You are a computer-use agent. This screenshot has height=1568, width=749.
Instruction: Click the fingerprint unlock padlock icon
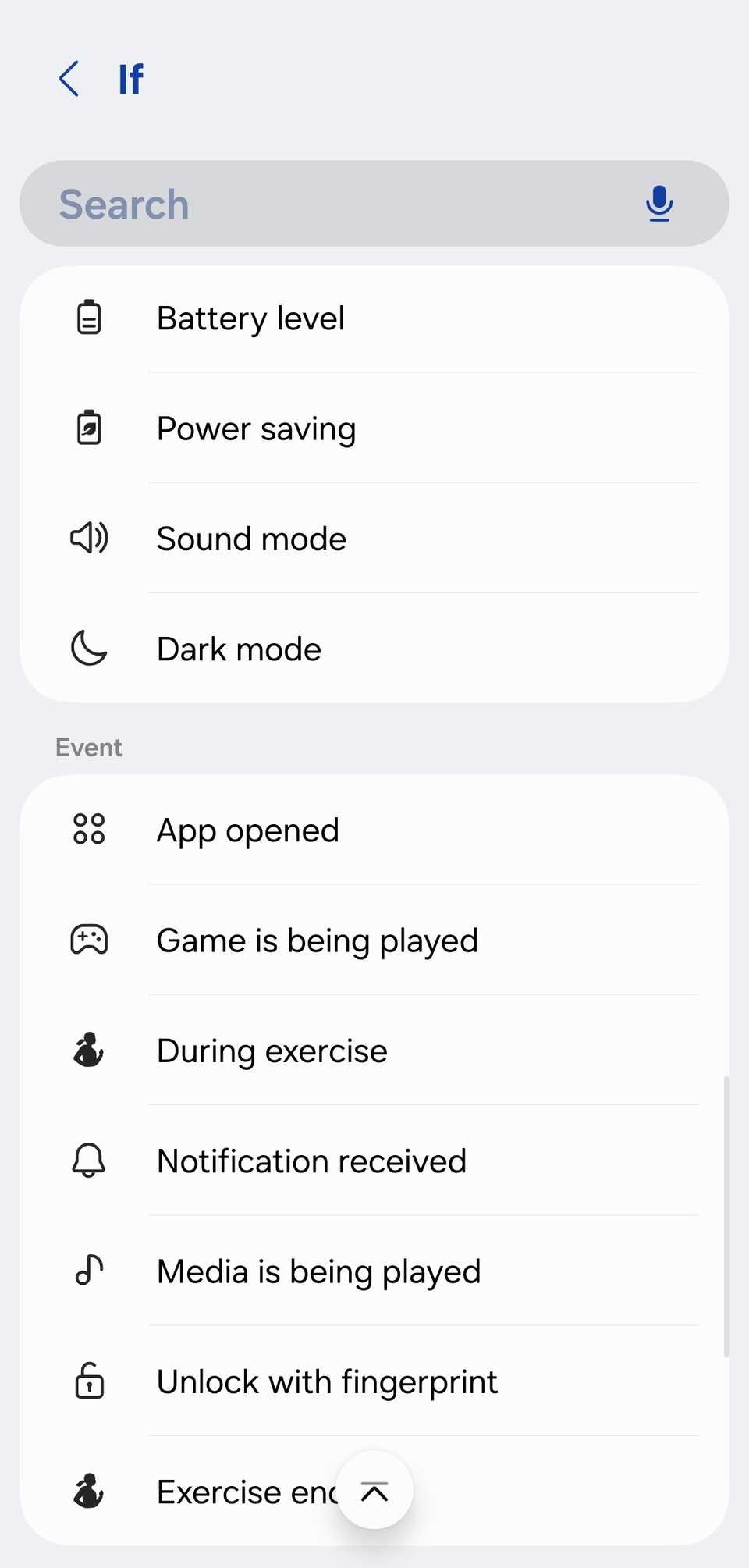click(x=88, y=1381)
